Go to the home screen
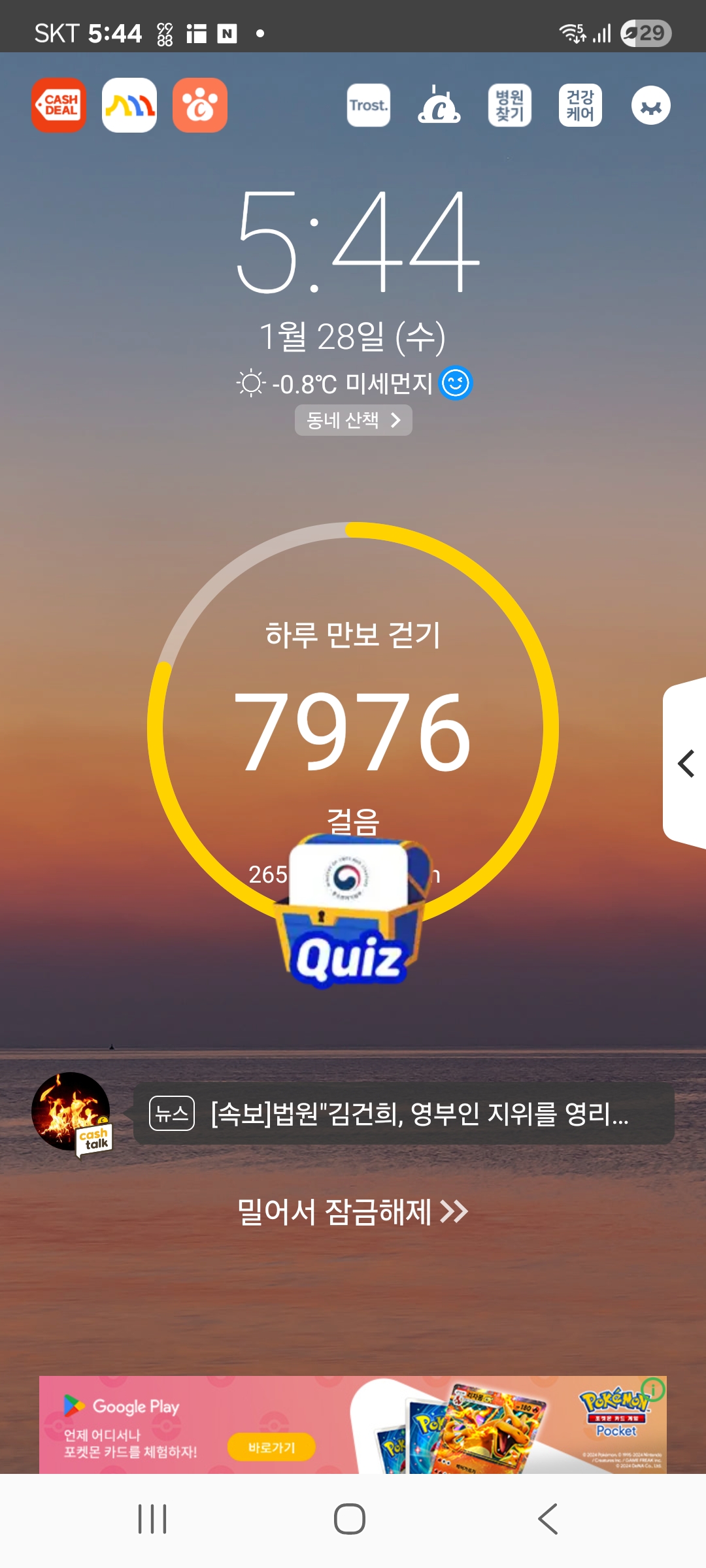The height and width of the screenshot is (1568, 706). 350,1519
